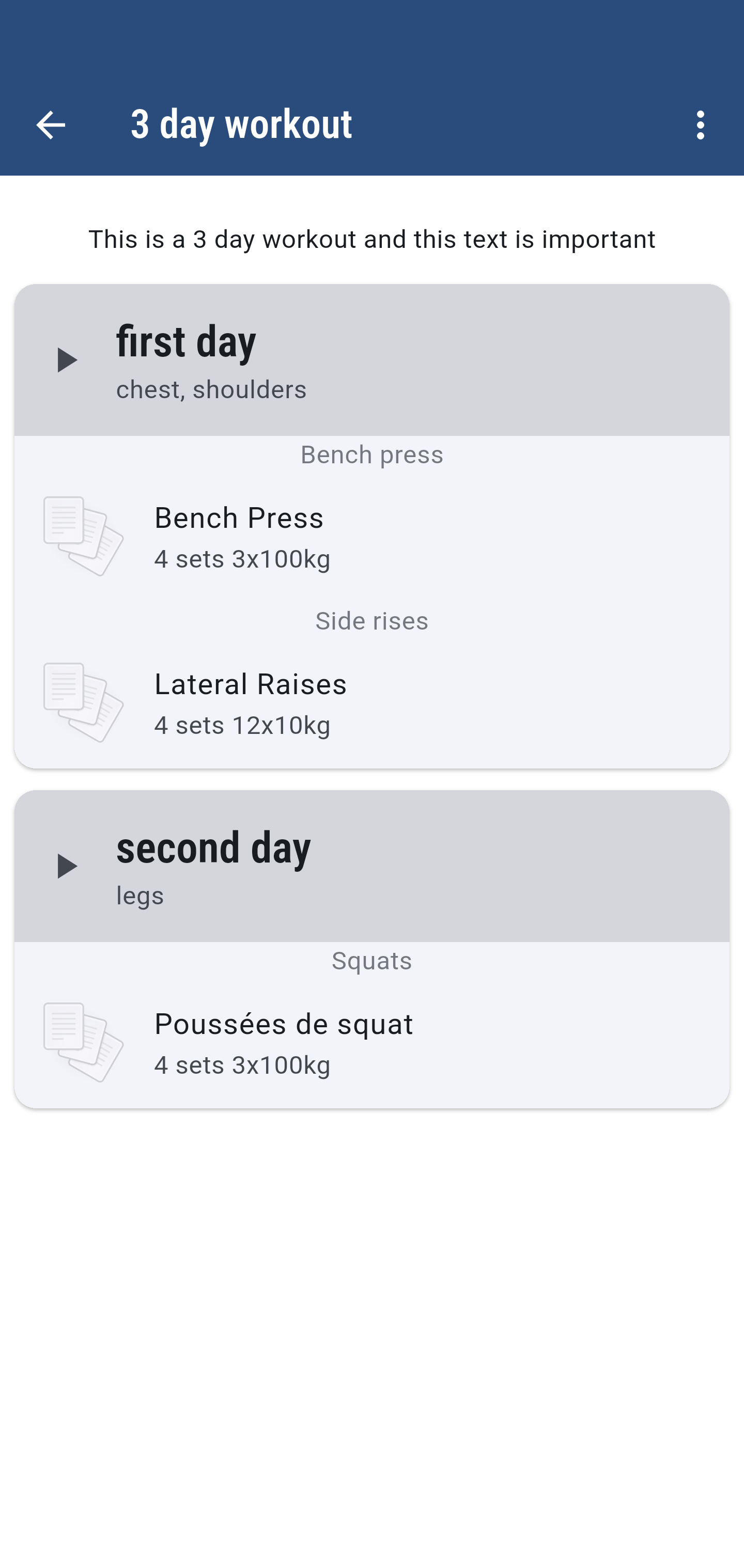Go back from 3 day workout
This screenshot has height=1568, width=744.
coord(51,126)
